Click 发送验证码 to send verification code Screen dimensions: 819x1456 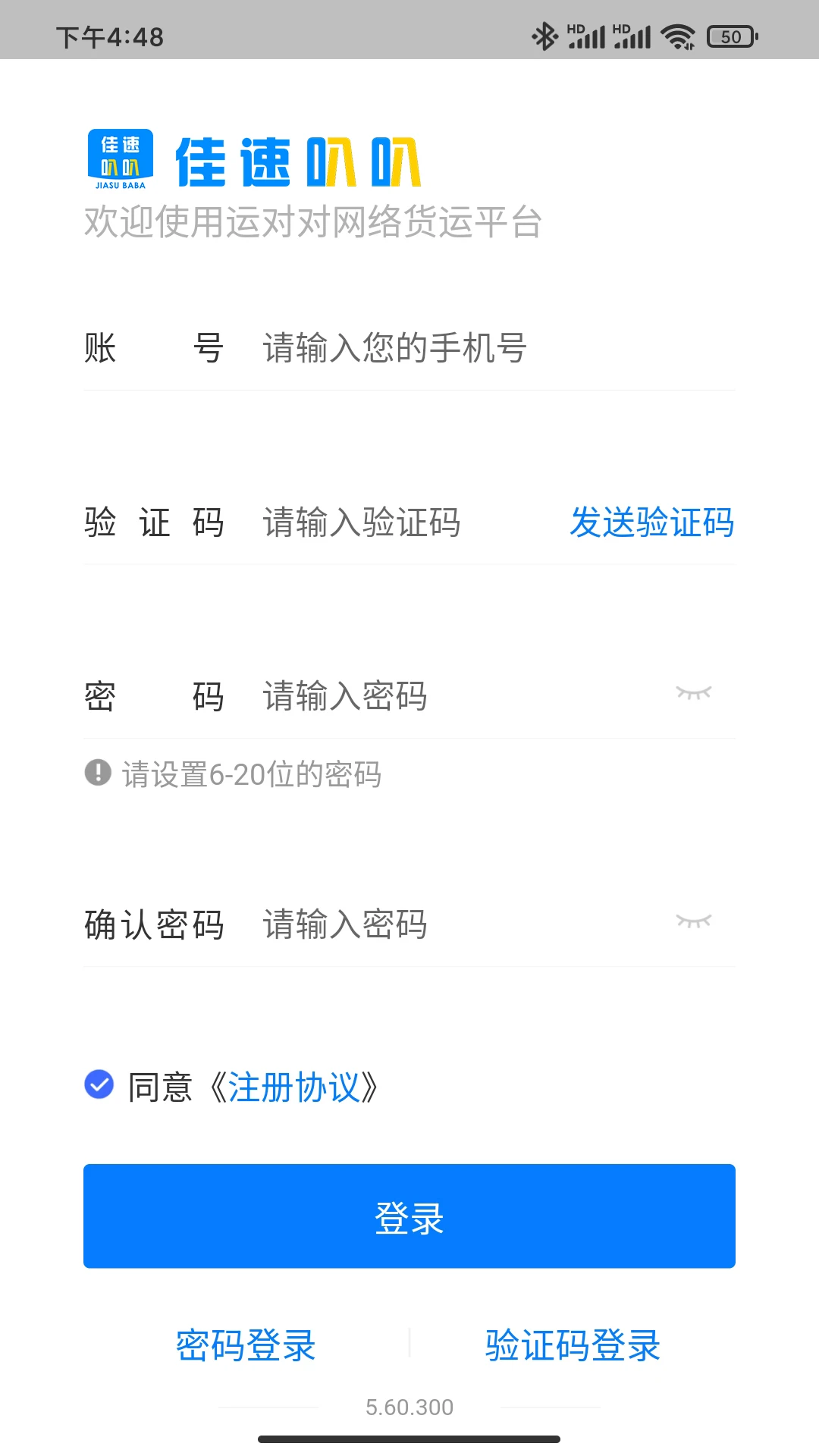pyautogui.click(x=652, y=523)
